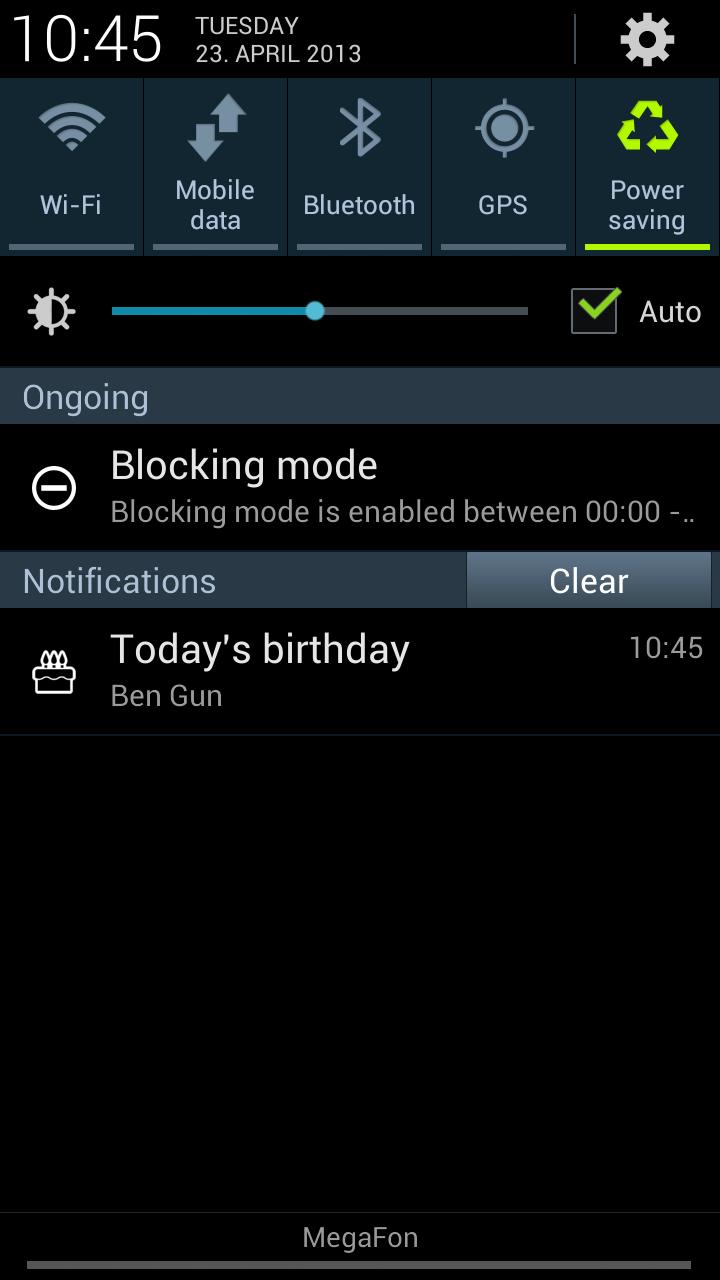Enable Bluetooth quick toggle
The image size is (720, 1280).
[359, 166]
